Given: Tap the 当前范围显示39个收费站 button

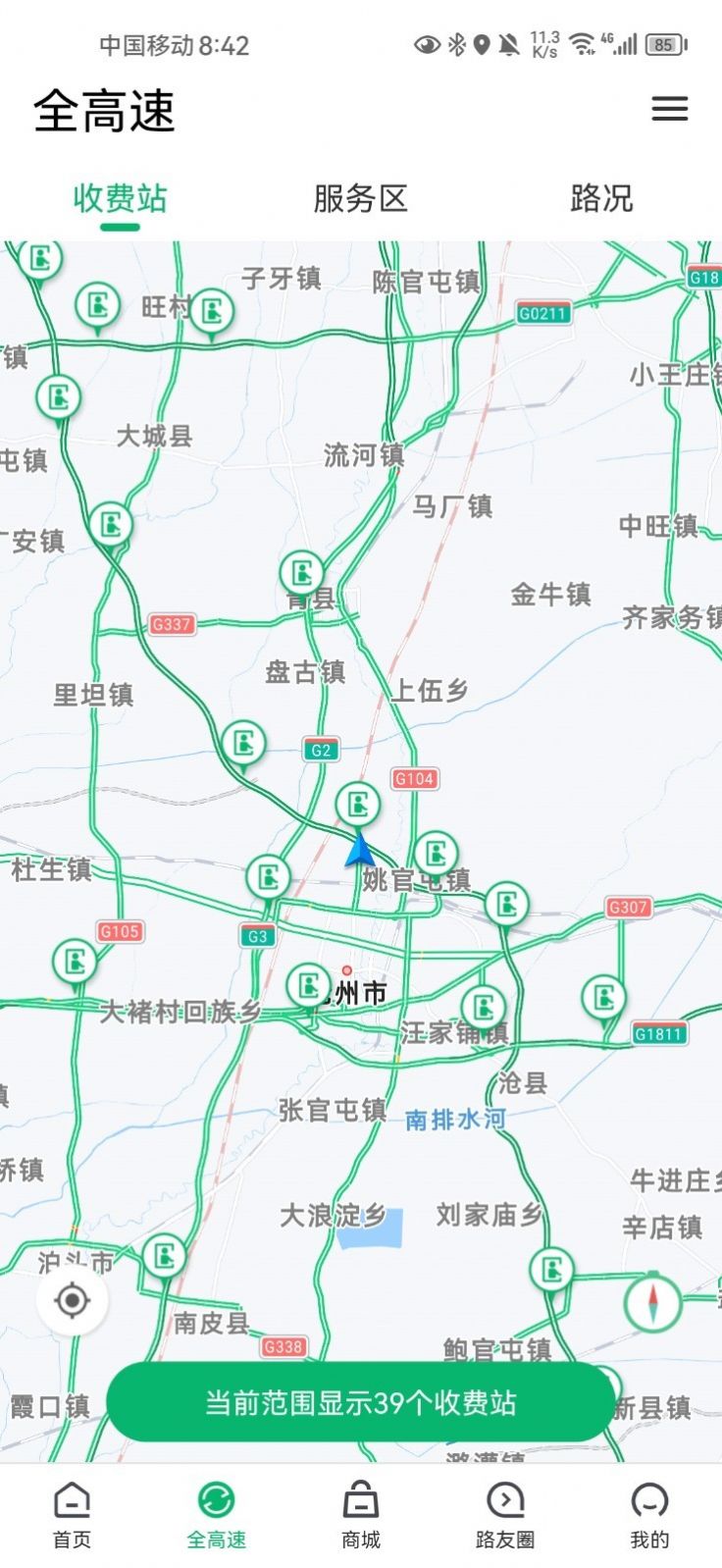Looking at the screenshot, I should click(361, 1403).
